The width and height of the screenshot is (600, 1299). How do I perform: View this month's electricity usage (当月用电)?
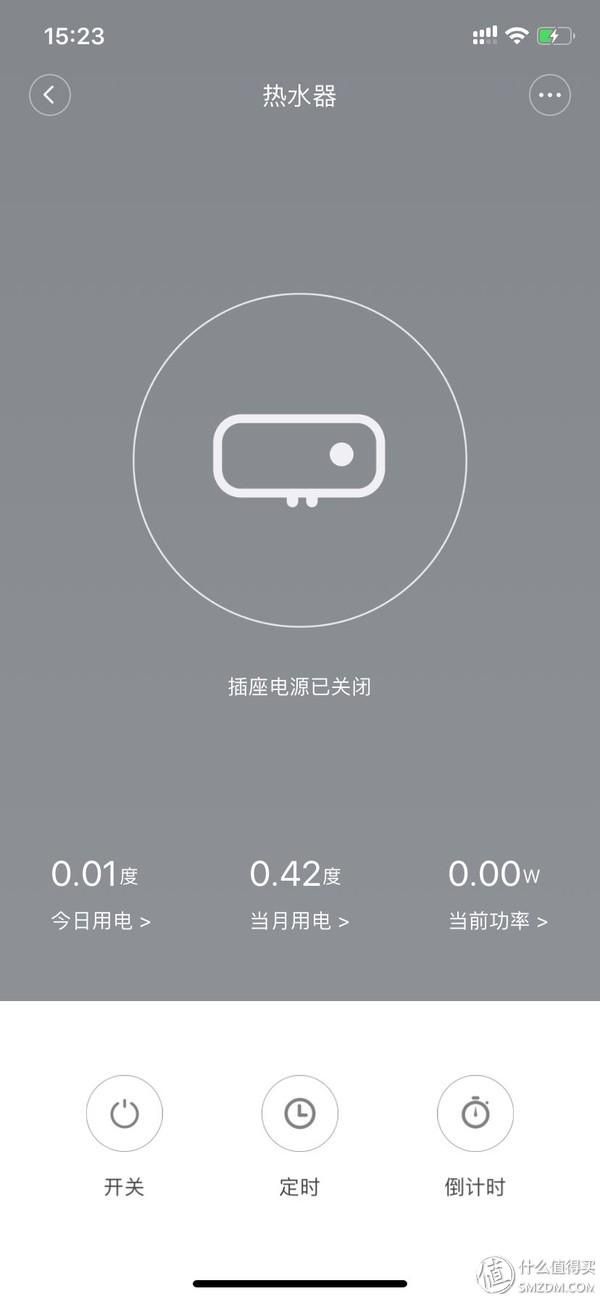pos(299,921)
